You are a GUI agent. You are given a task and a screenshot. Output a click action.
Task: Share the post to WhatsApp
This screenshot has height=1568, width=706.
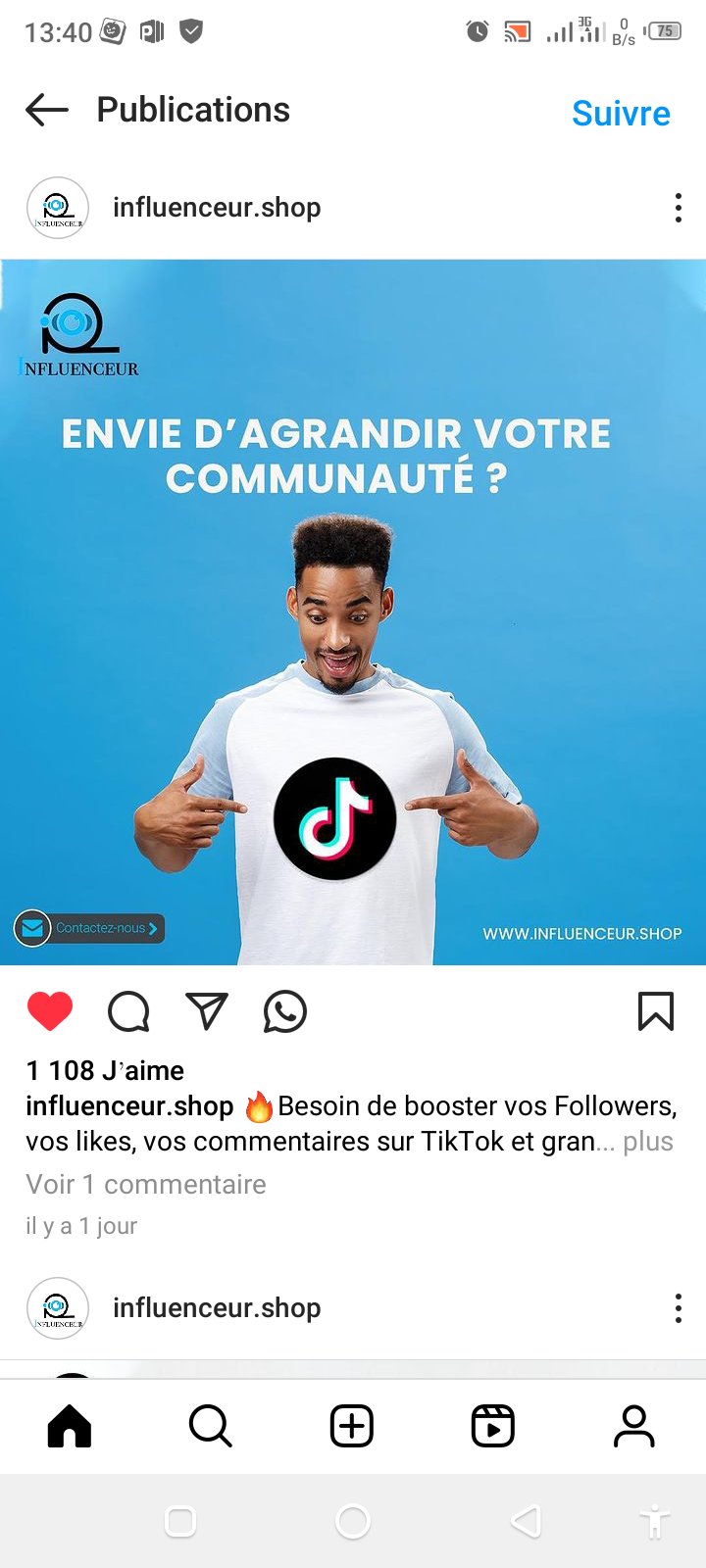[285, 1011]
